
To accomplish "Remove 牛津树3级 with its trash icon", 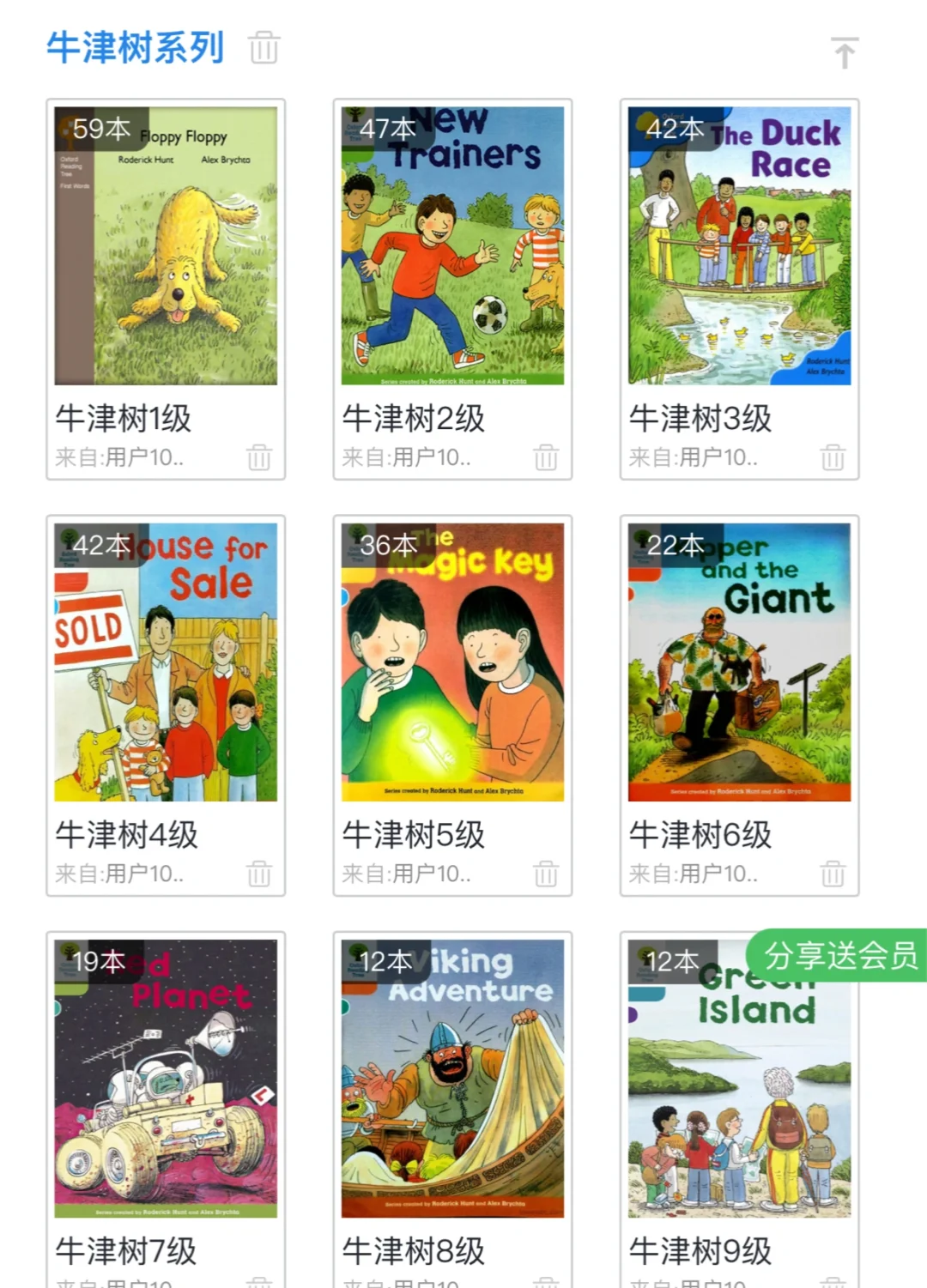I will [833, 457].
